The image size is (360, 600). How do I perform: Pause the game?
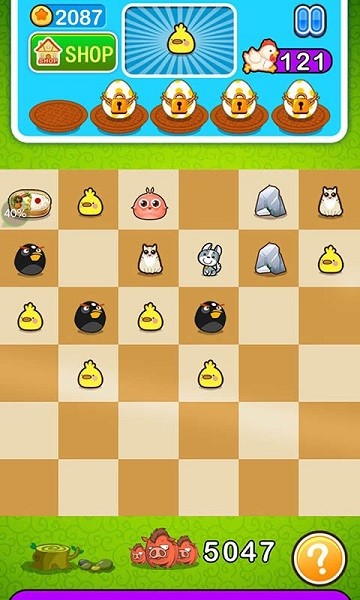[x=310, y=20]
